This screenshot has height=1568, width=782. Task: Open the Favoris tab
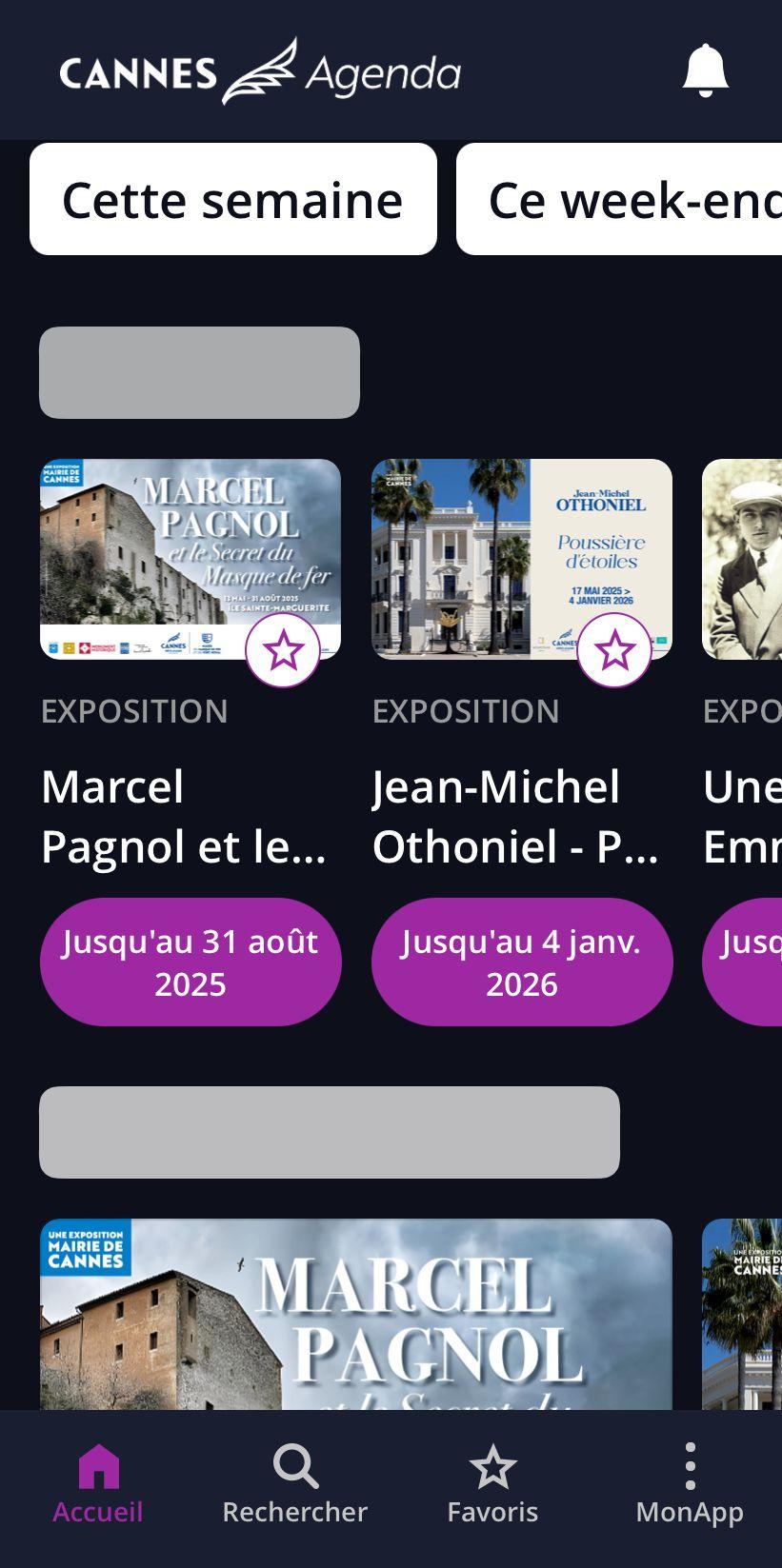tap(492, 1485)
